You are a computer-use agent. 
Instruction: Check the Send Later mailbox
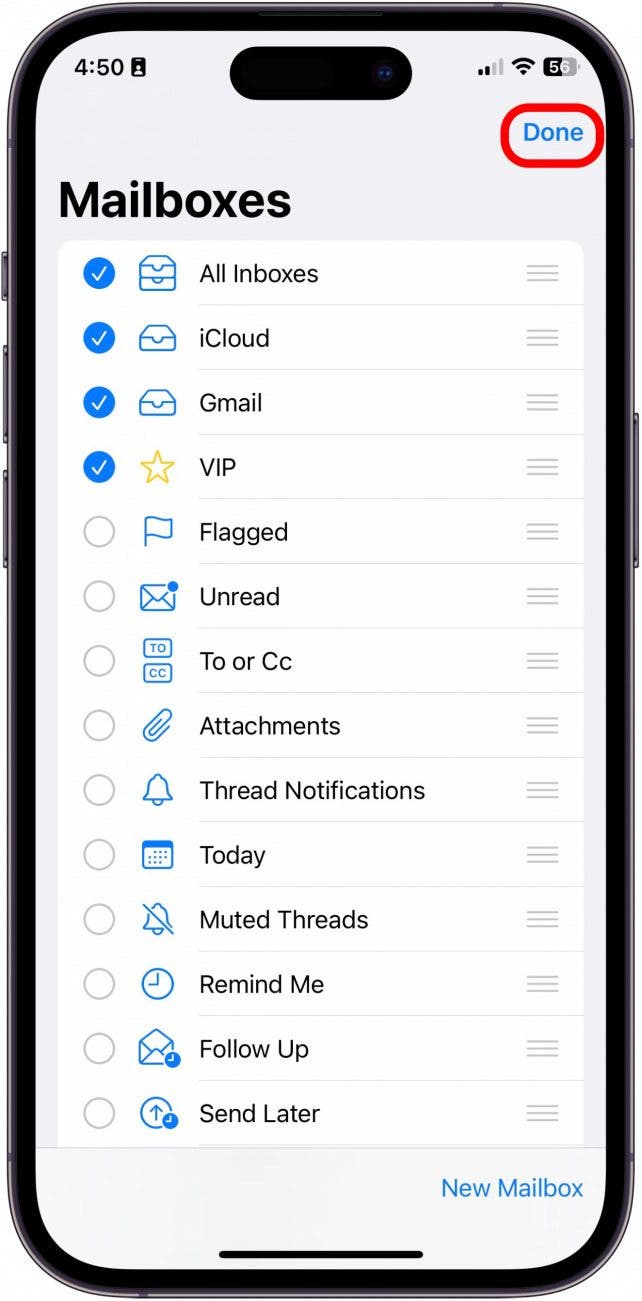99,1113
